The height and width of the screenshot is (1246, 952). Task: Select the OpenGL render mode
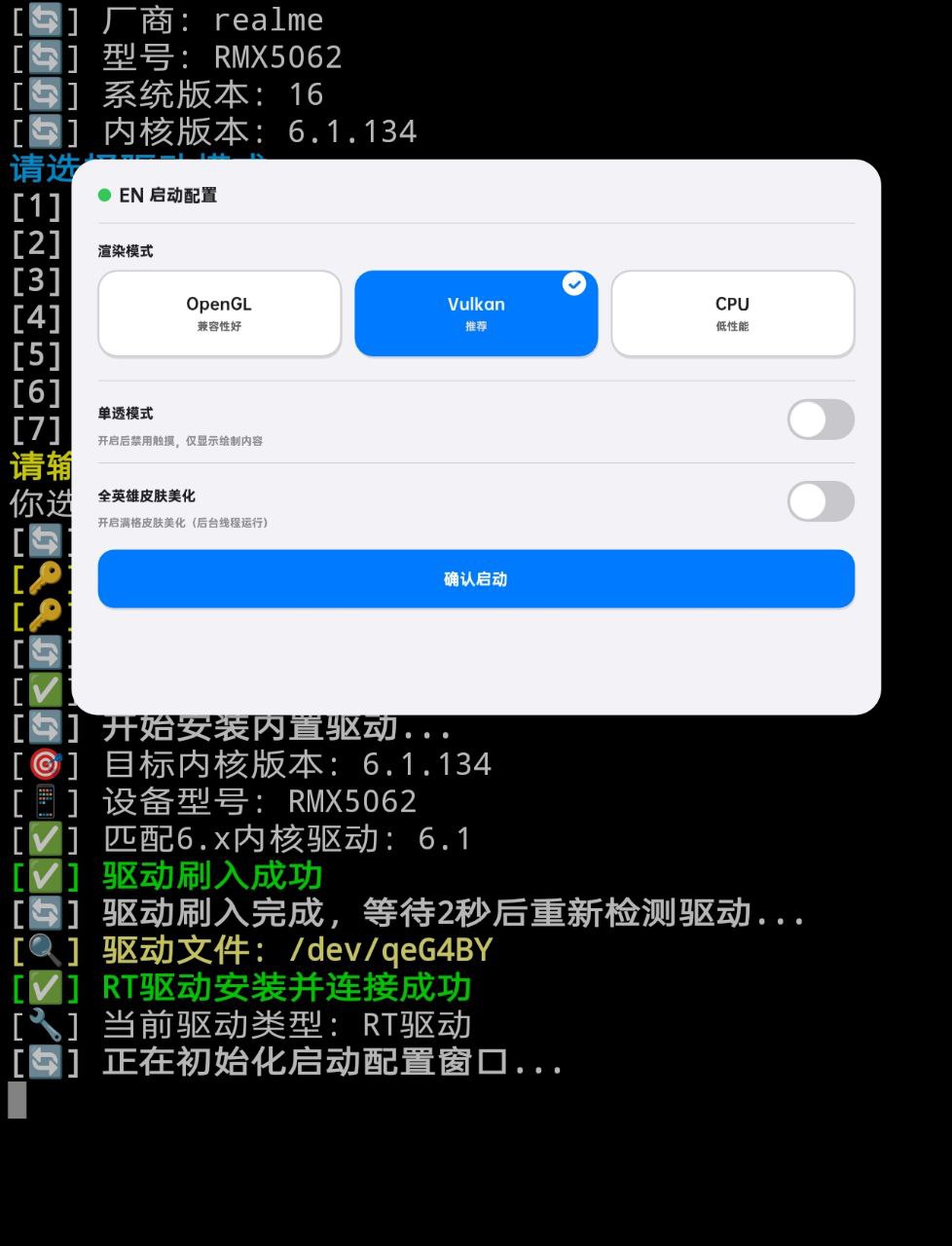click(x=219, y=313)
